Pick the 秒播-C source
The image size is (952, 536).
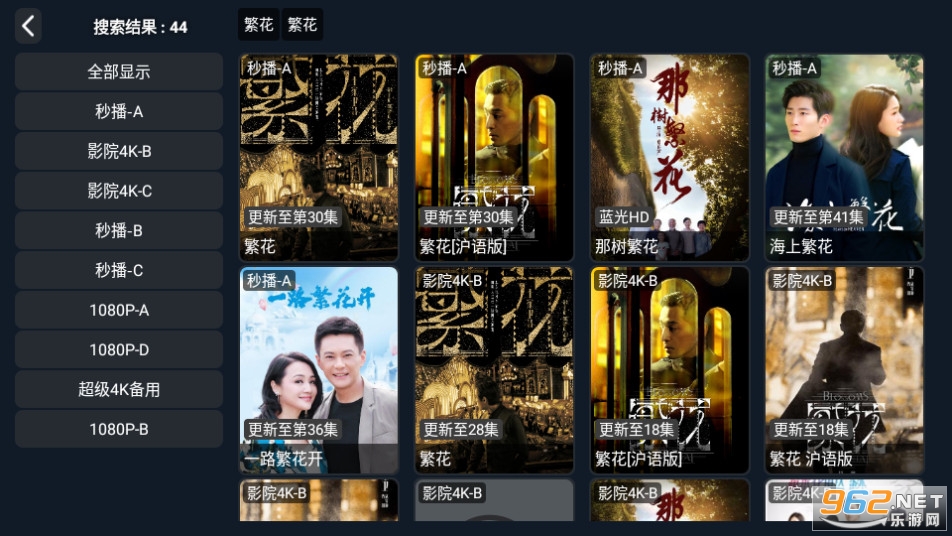point(118,270)
